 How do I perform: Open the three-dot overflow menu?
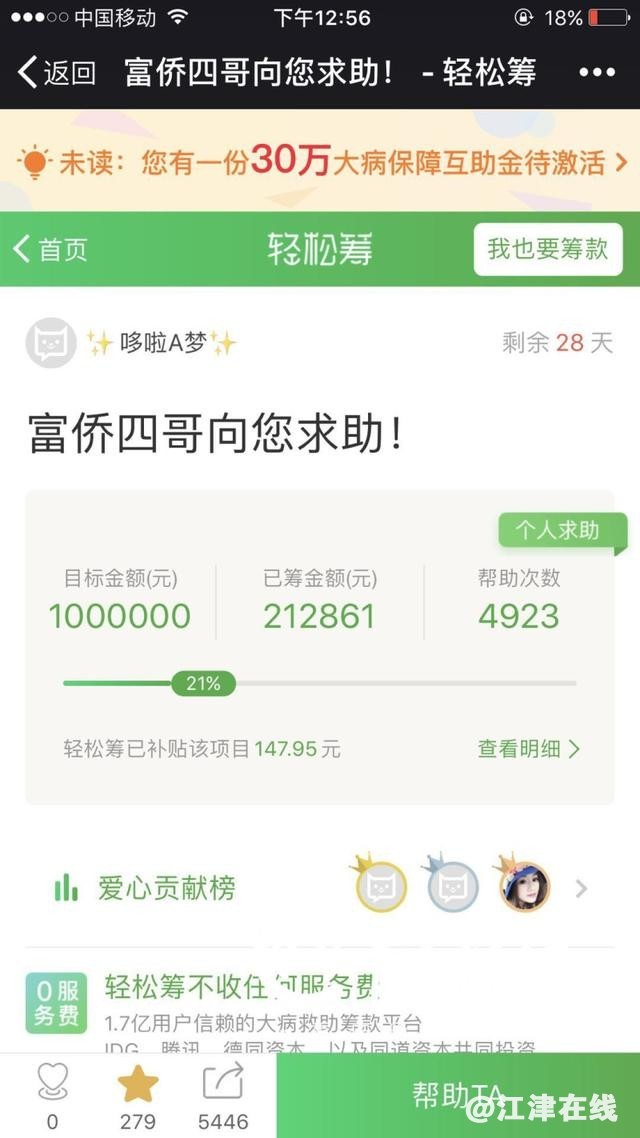point(597,72)
